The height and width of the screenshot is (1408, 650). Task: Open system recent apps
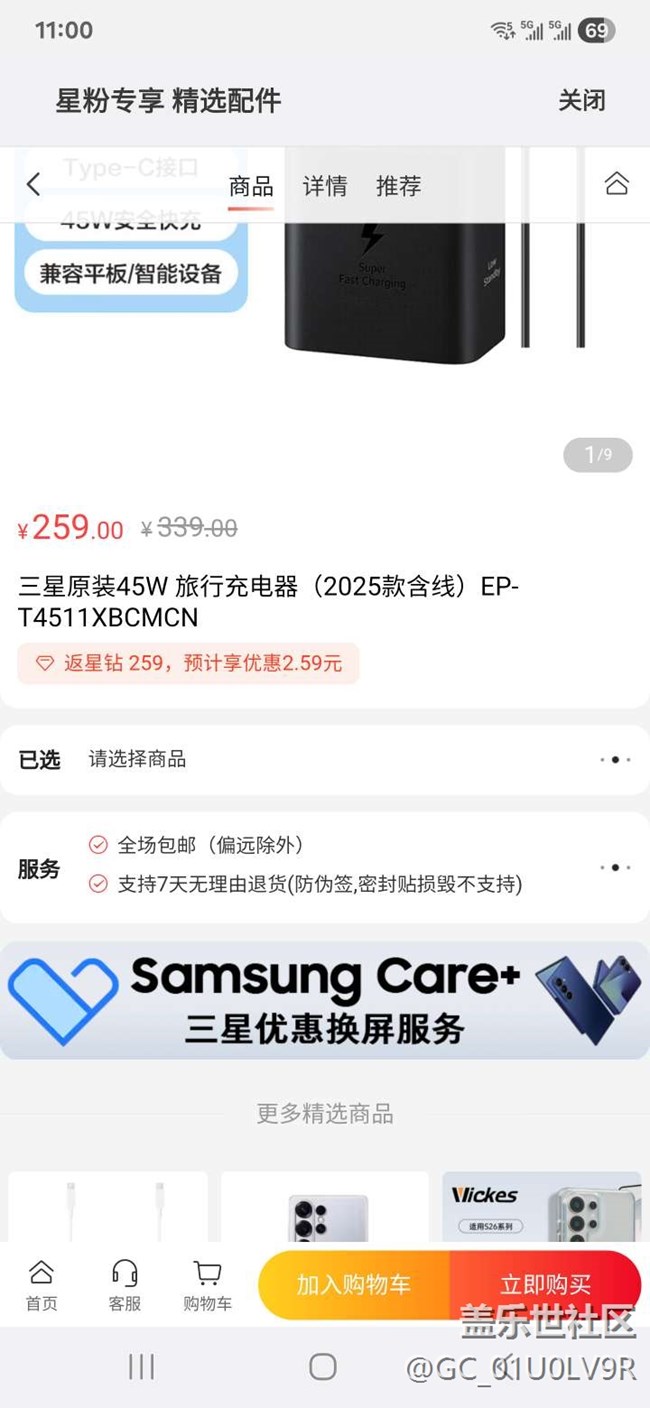(x=141, y=1367)
